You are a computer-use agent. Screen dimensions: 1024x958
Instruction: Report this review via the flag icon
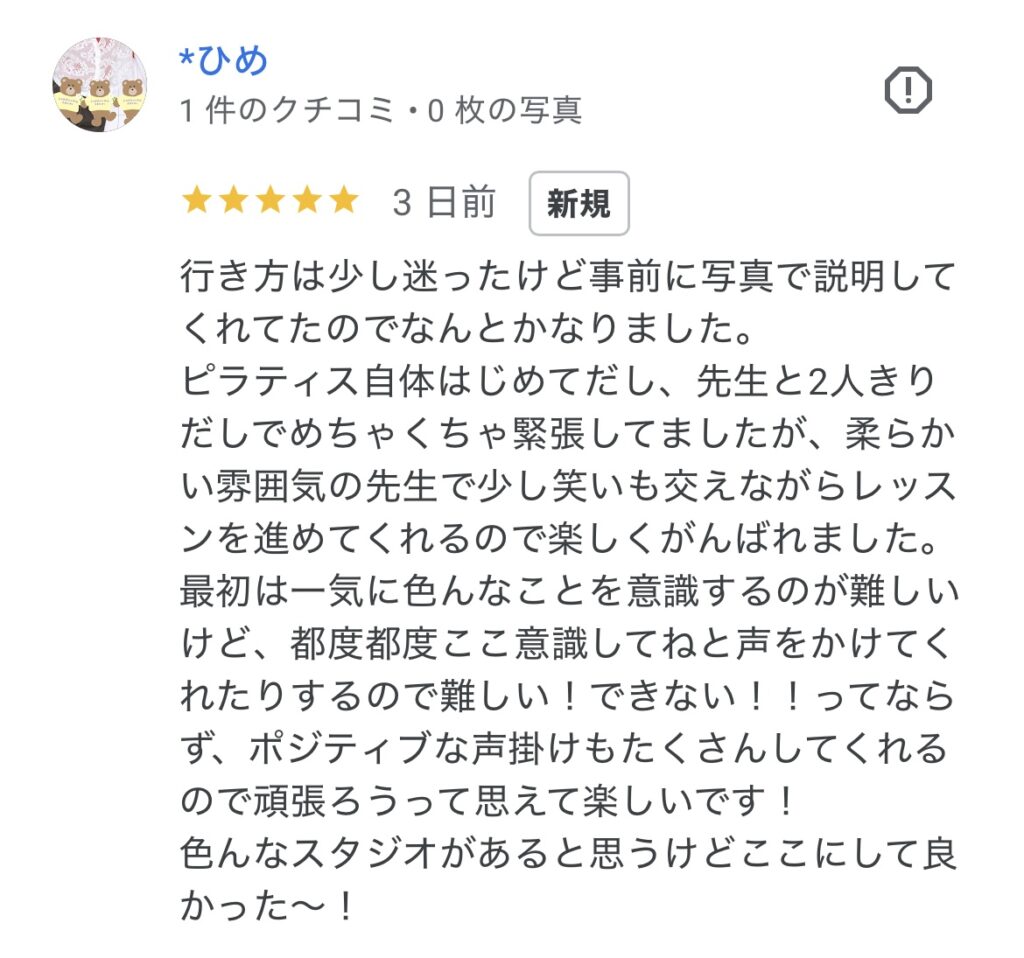(908, 93)
